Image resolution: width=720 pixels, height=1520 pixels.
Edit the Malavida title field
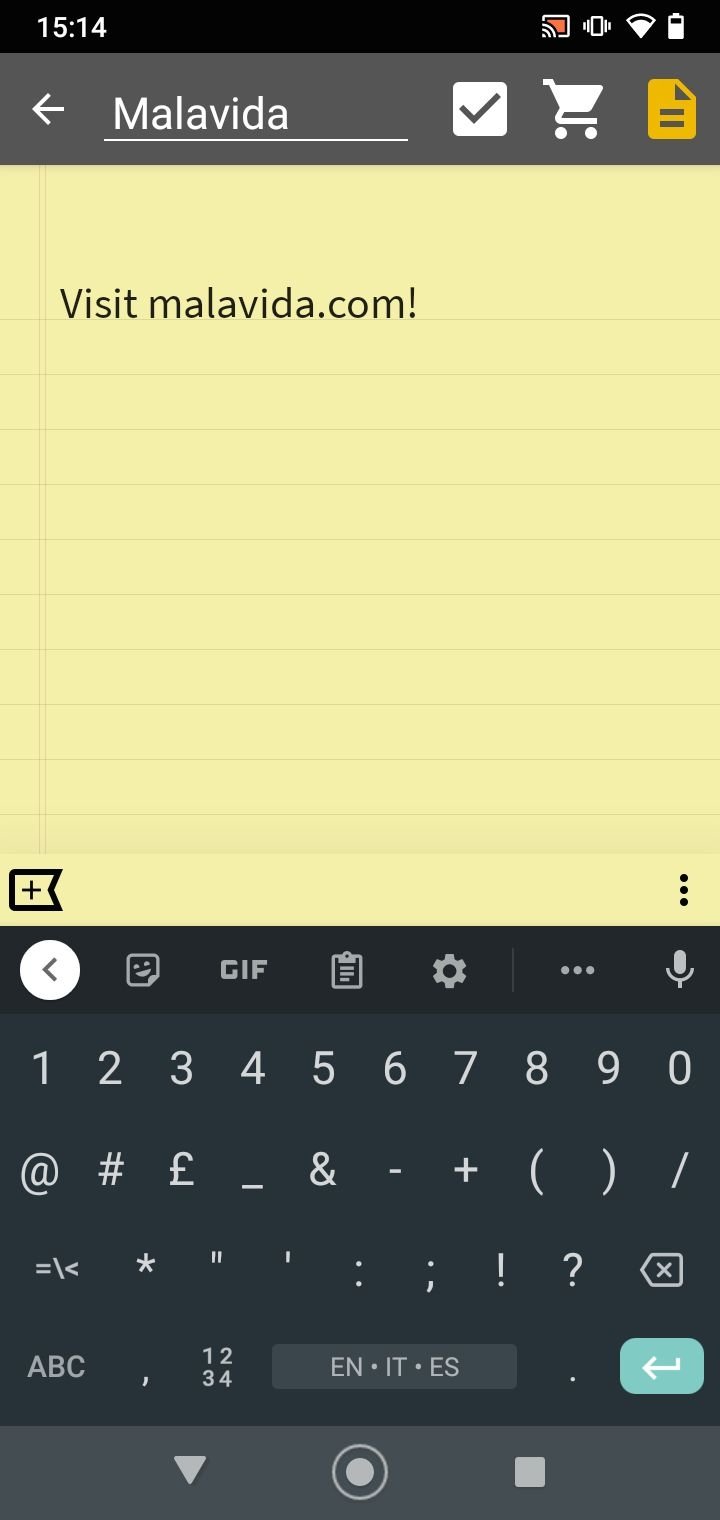[x=255, y=113]
